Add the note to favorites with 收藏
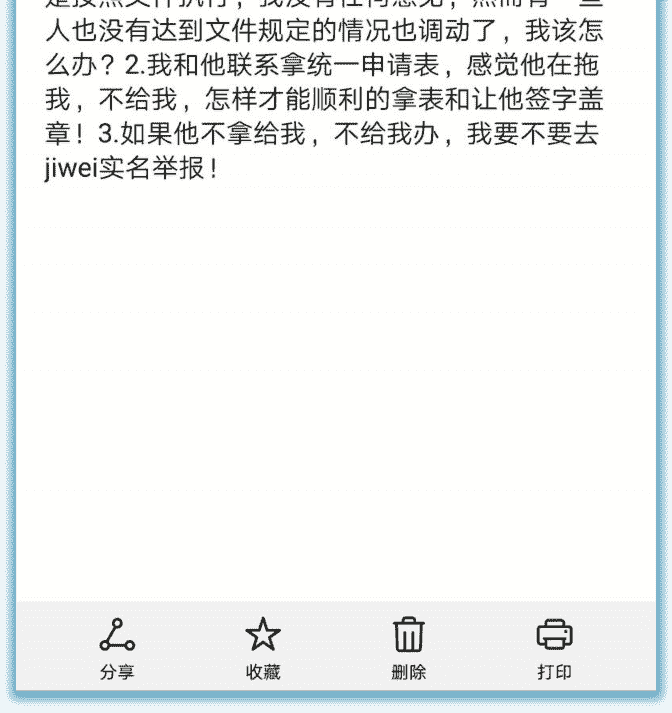This screenshot has width=672, height=713. coord(263,646)
